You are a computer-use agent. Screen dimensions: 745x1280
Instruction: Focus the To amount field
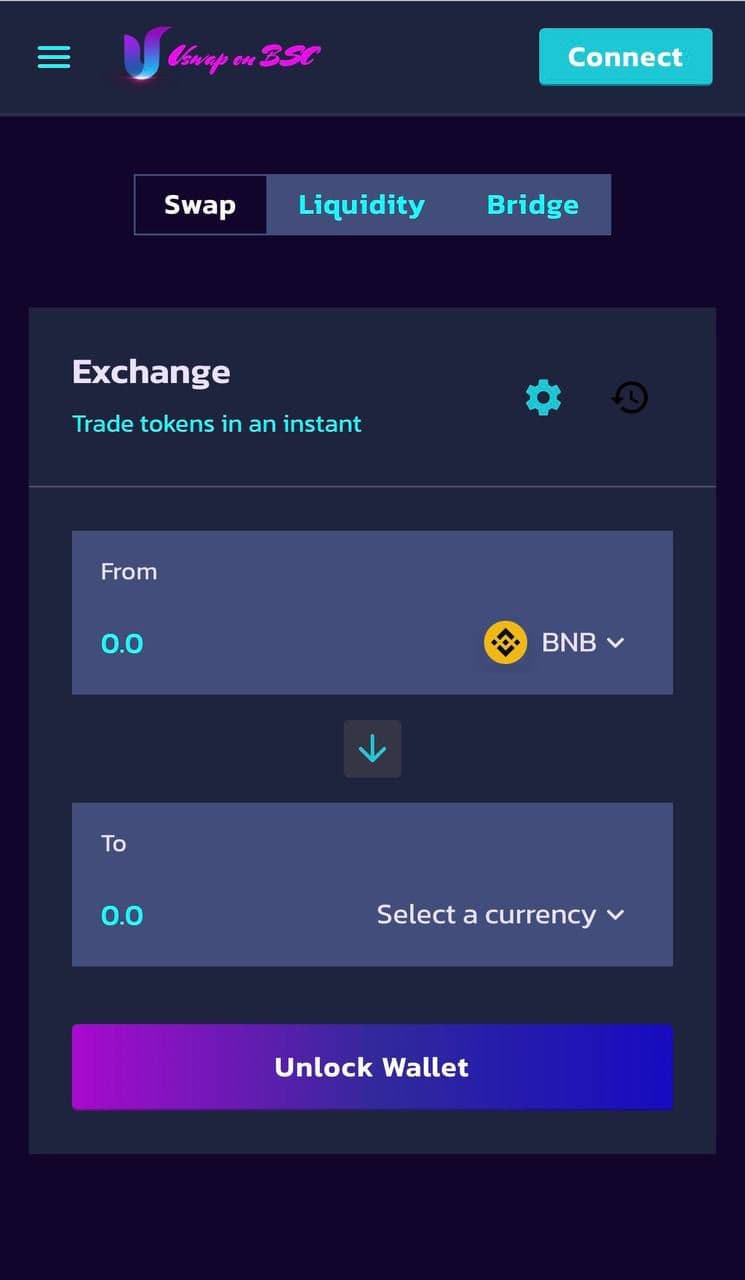(x=220, y=915)
